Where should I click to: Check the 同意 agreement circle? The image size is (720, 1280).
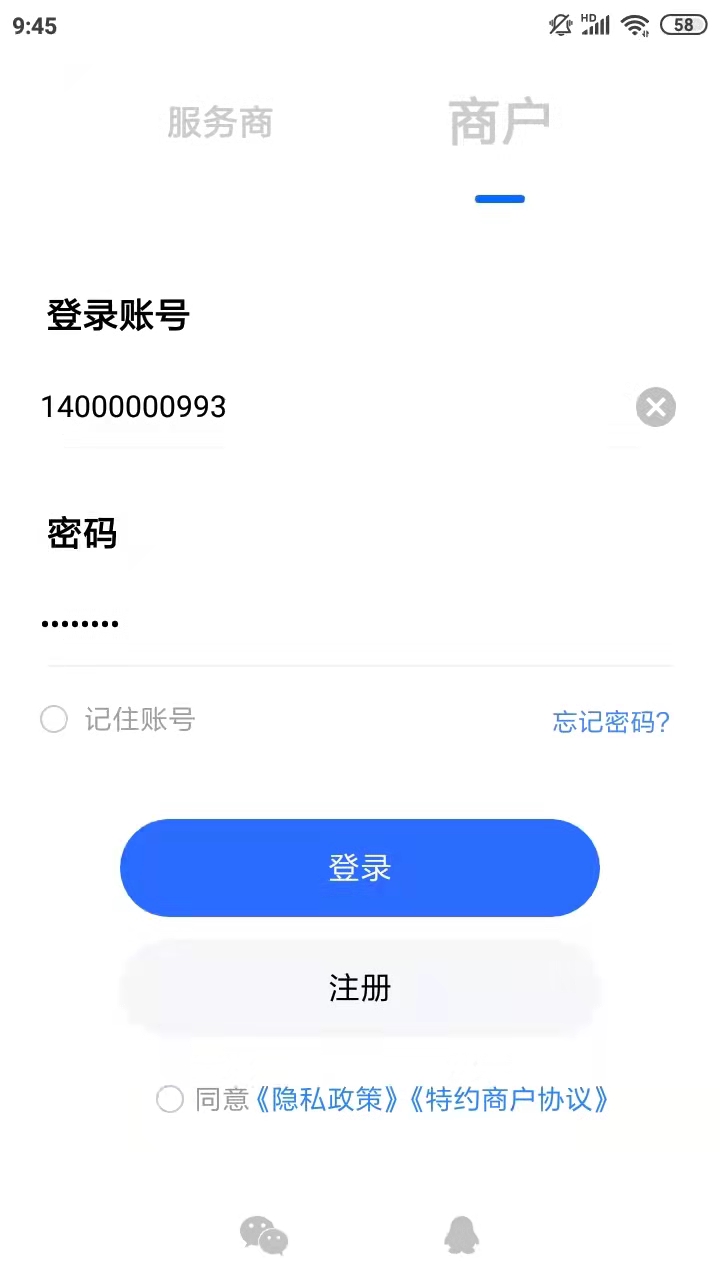[x=169, y=1099]
